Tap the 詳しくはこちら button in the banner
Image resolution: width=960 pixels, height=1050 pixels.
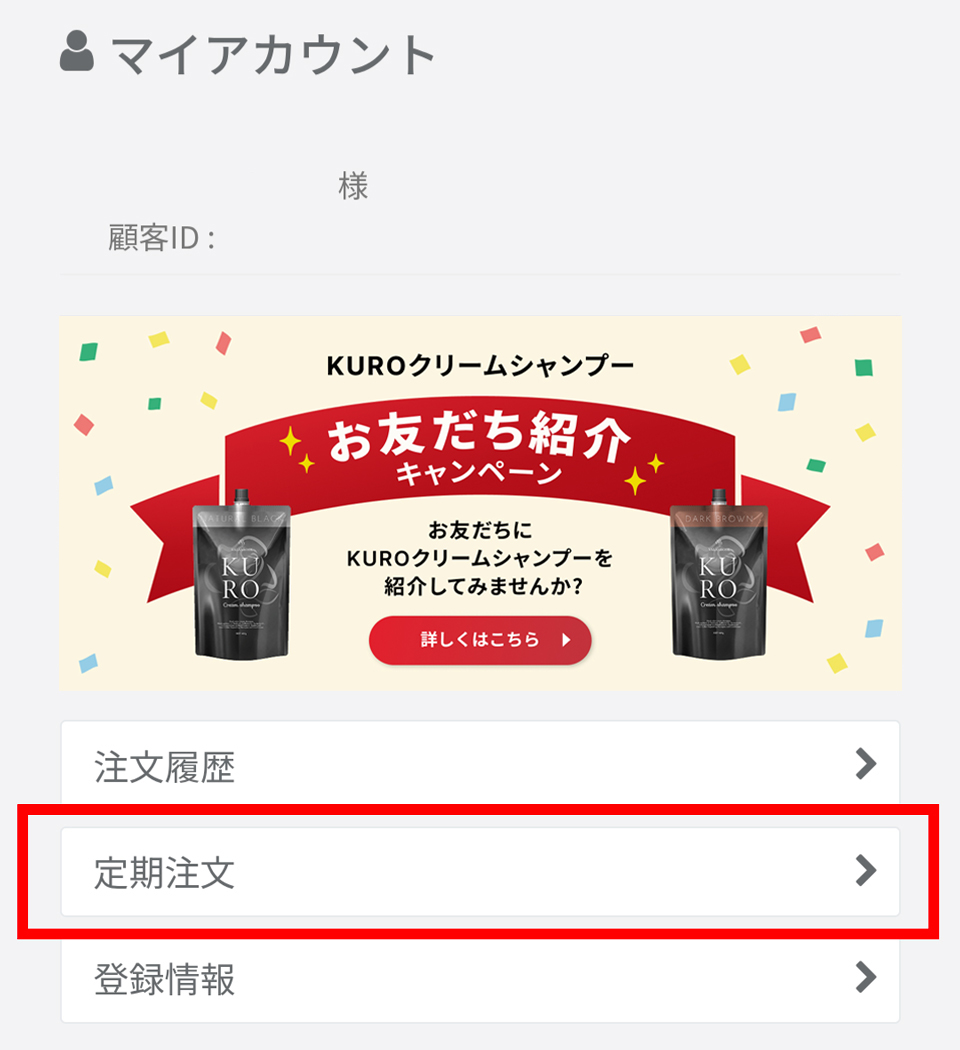click(x=480, y=640)
